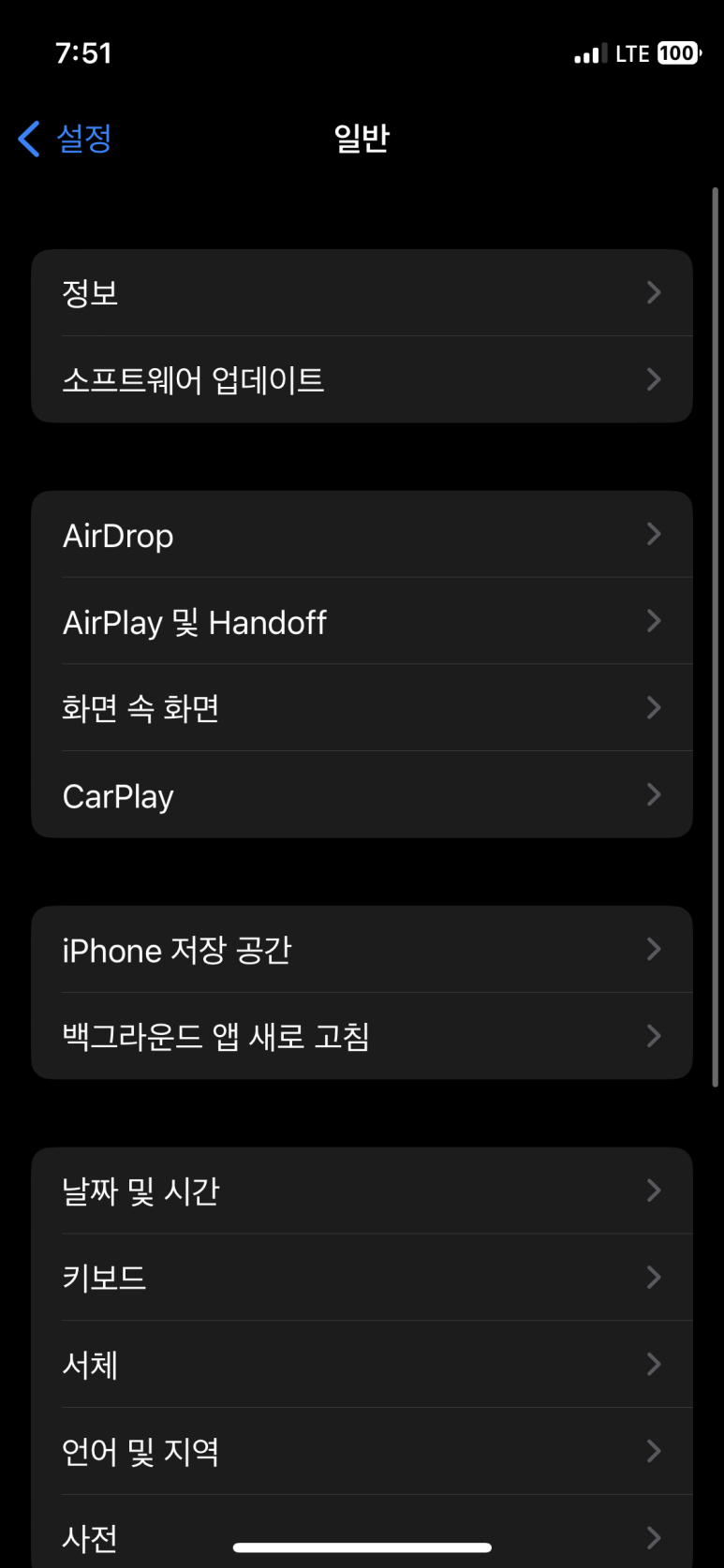
Task: Open 화면 속 화면 settings
Action: pos(362,707)
